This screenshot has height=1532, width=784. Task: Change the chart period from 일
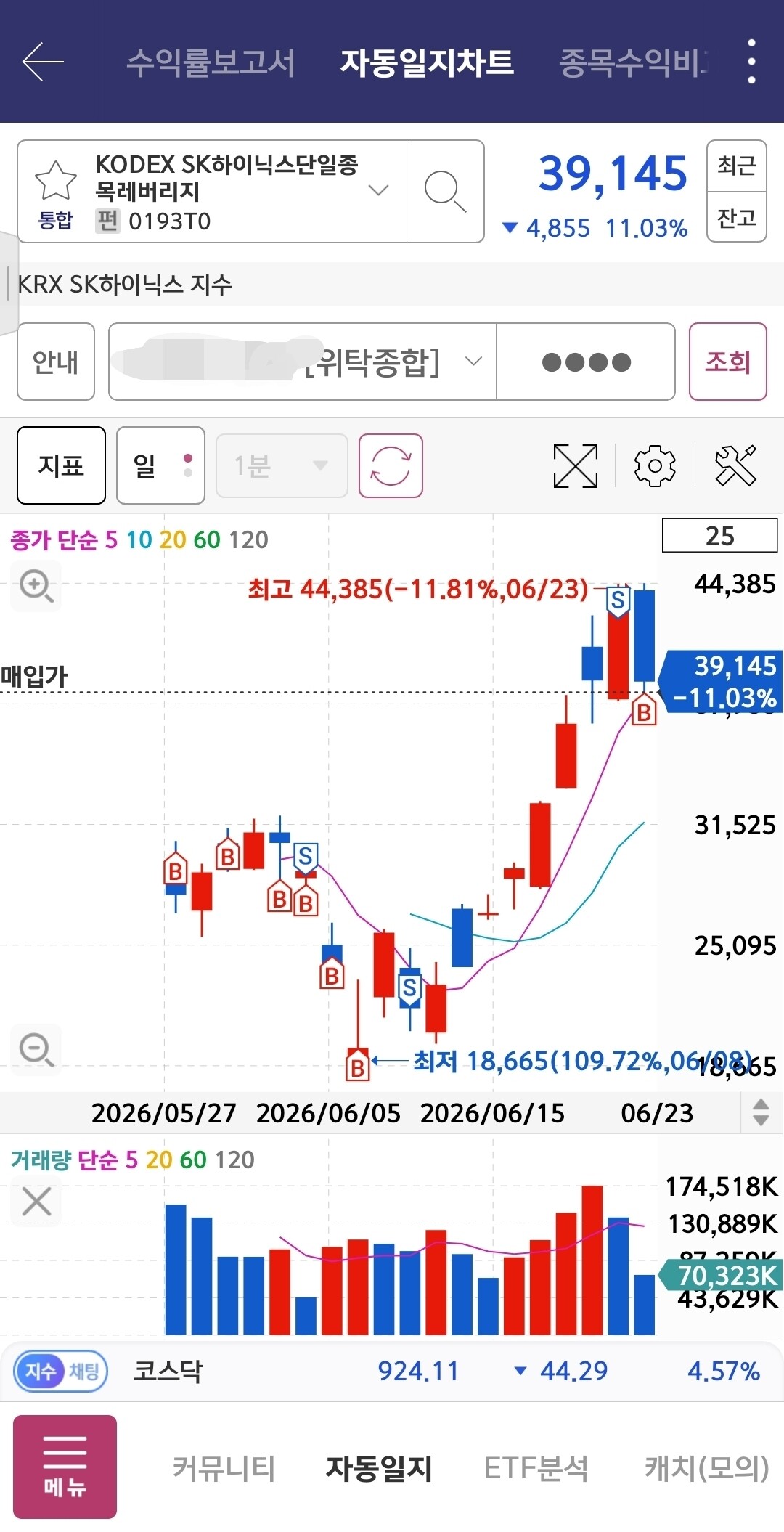pos(160,465)
